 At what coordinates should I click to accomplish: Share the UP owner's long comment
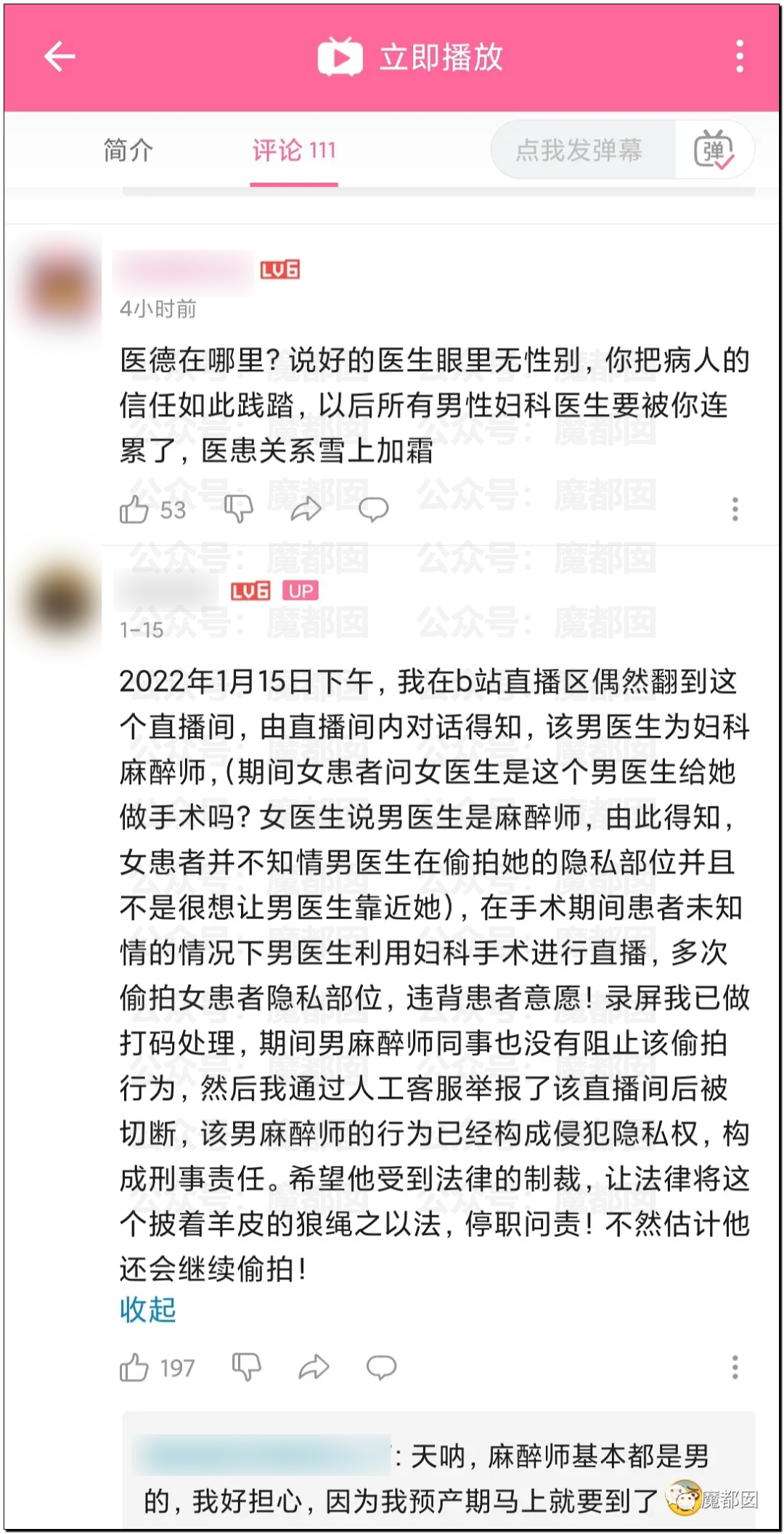click(x=314, y=1368)
